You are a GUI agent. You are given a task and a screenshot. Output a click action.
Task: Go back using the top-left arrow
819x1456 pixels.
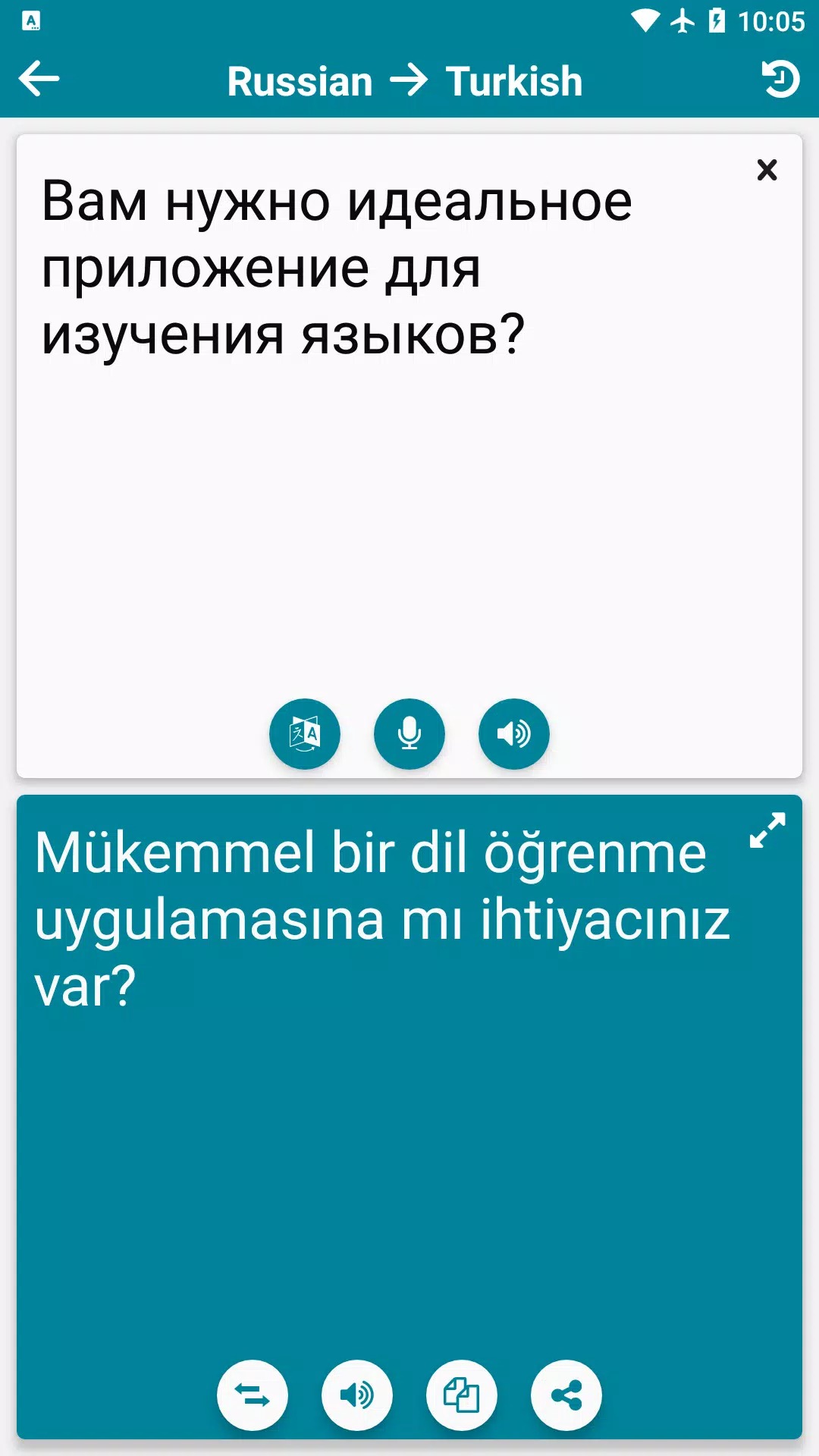pos(39,79)
